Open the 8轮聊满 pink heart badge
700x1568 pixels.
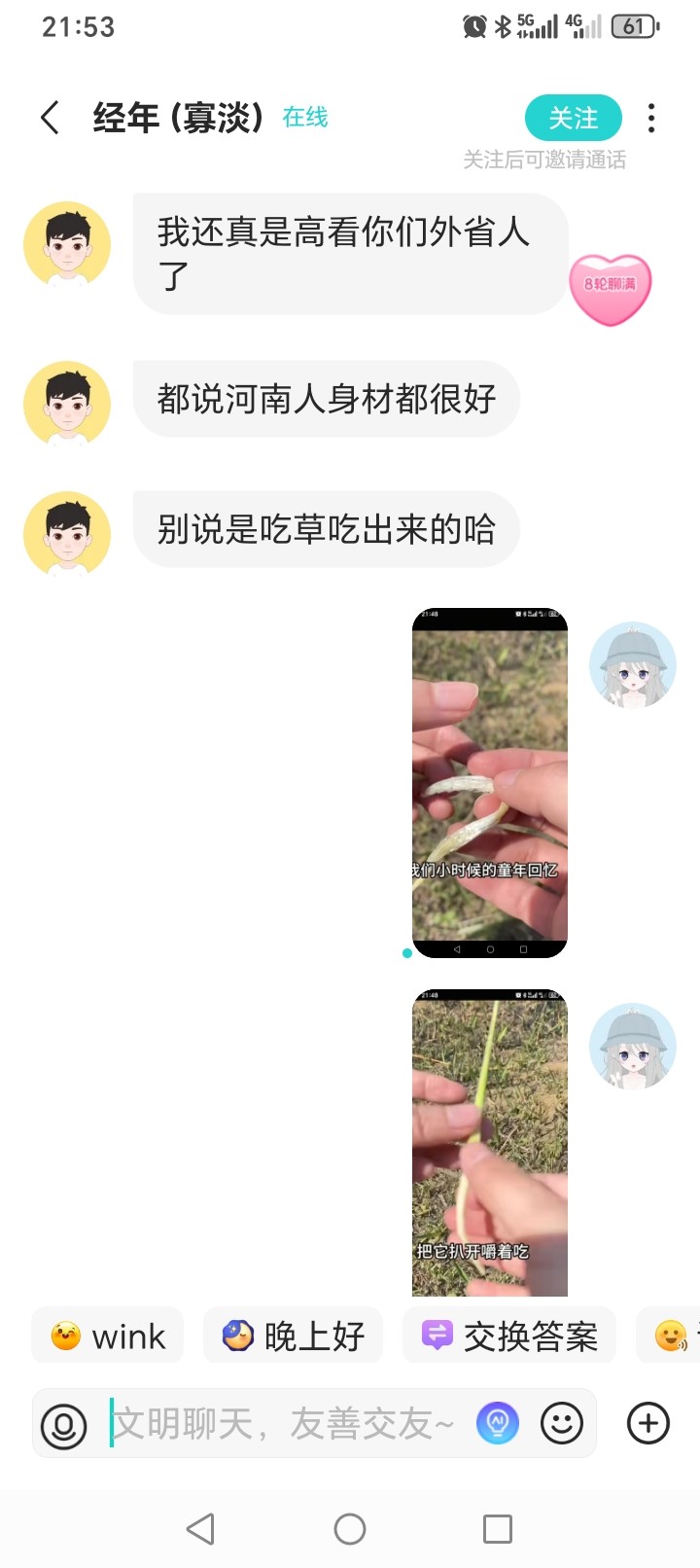tap(610, 288)
